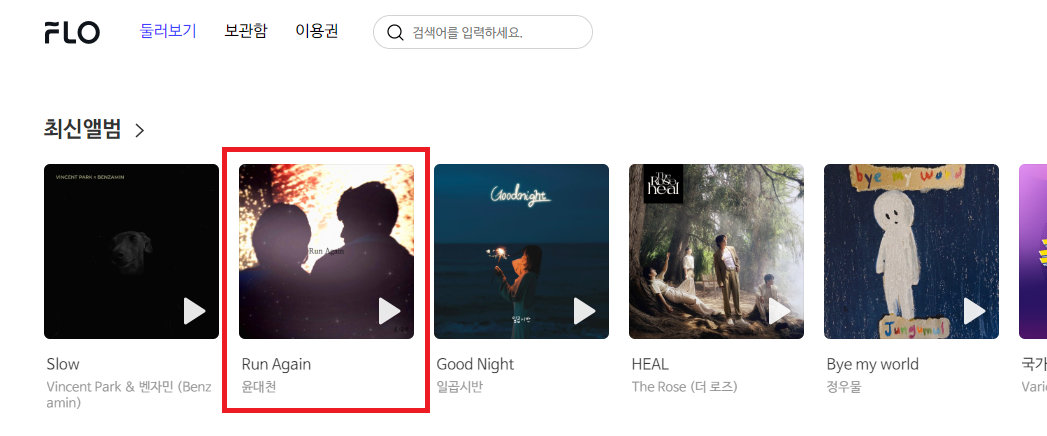Open the 보관함 tab
Image resolution: width=1047 pixels, height=436 pixels.
pyautogui.click(x=246, y=31)
